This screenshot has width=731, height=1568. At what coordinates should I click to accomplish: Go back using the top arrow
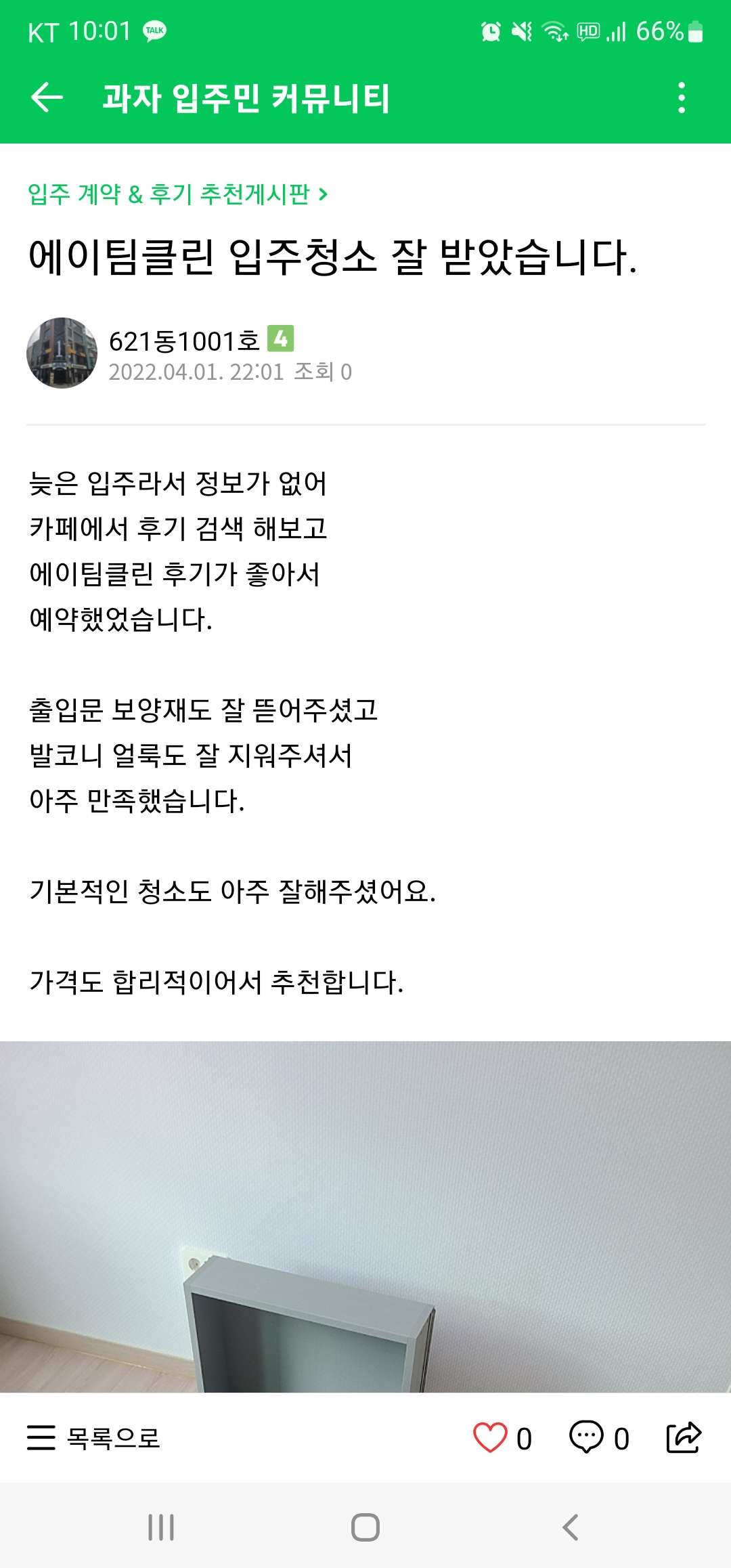(x=47, y=97)
